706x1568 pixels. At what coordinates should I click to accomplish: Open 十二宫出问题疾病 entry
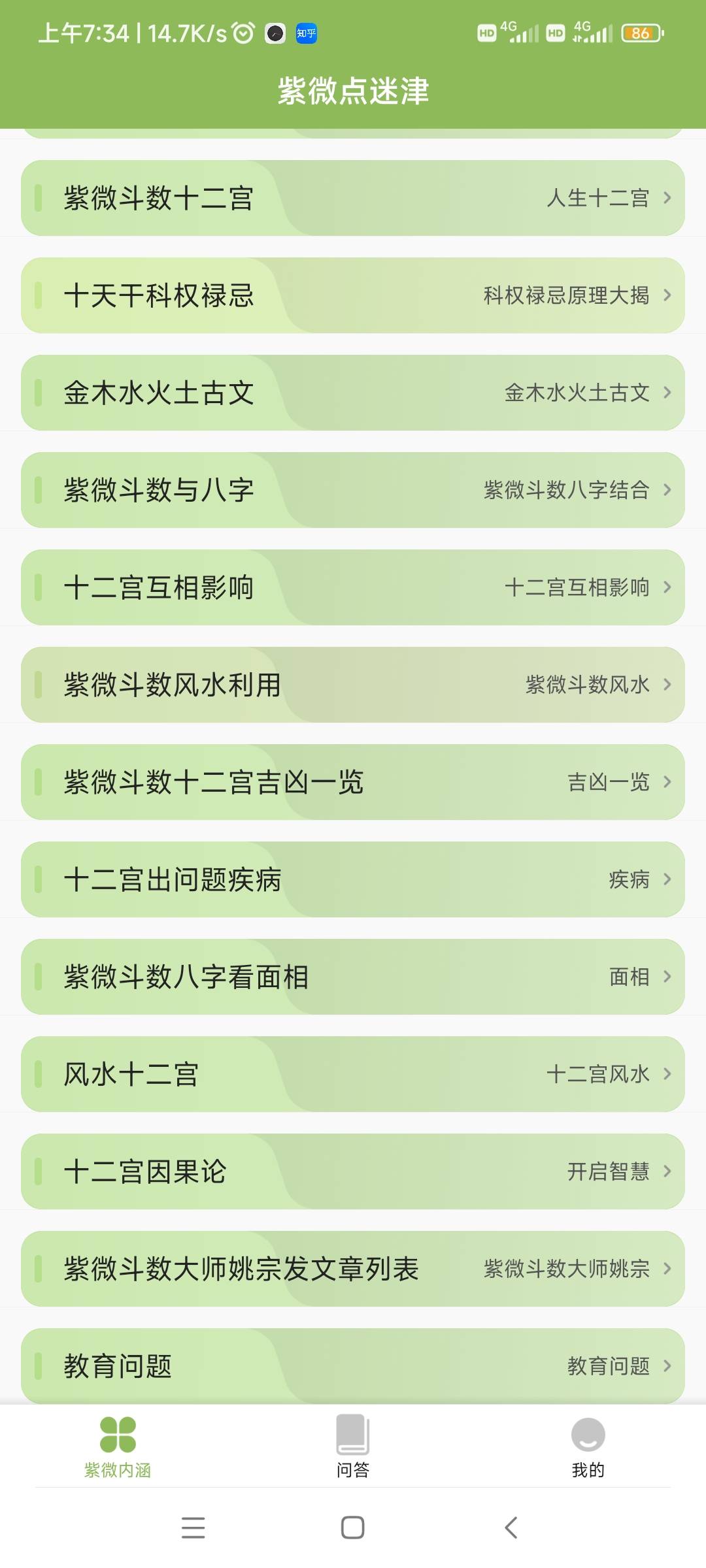tap(353, 879)
